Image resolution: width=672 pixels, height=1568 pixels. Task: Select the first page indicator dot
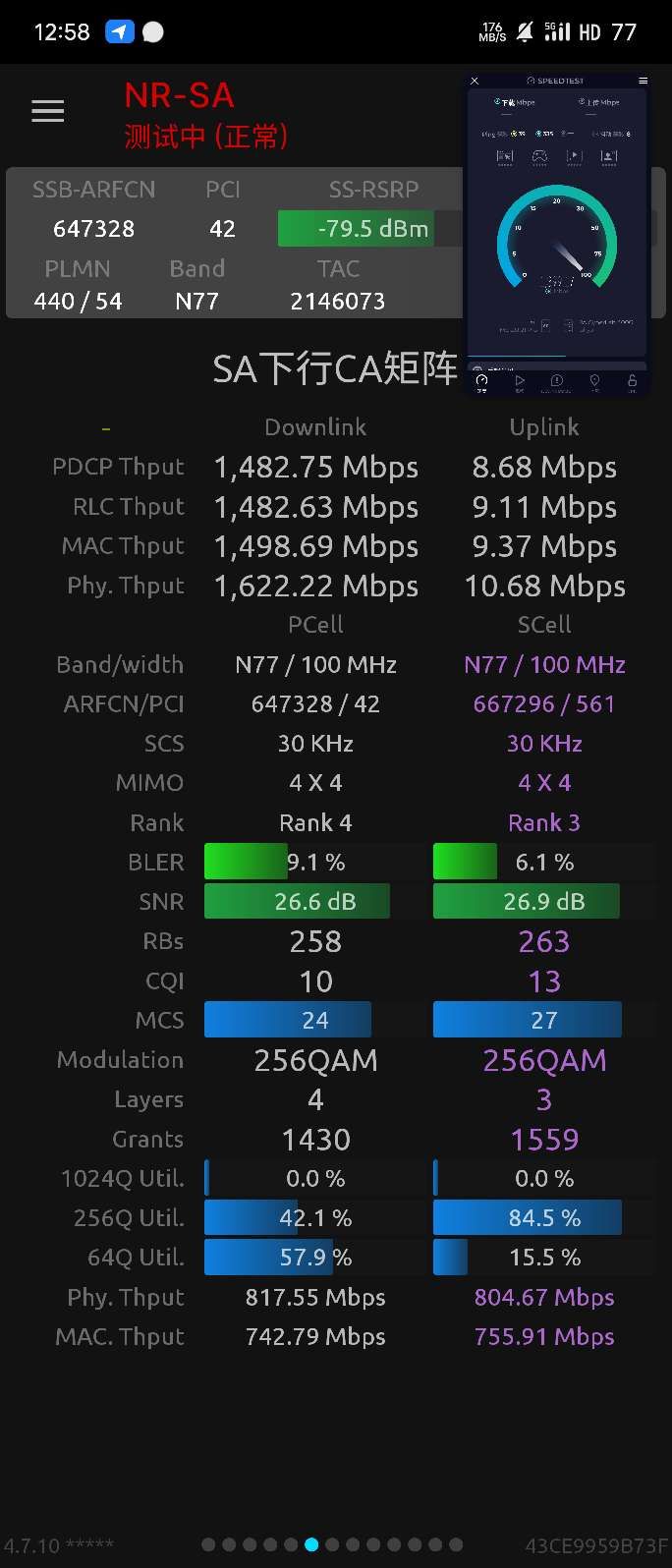(x=208, y=1544)
